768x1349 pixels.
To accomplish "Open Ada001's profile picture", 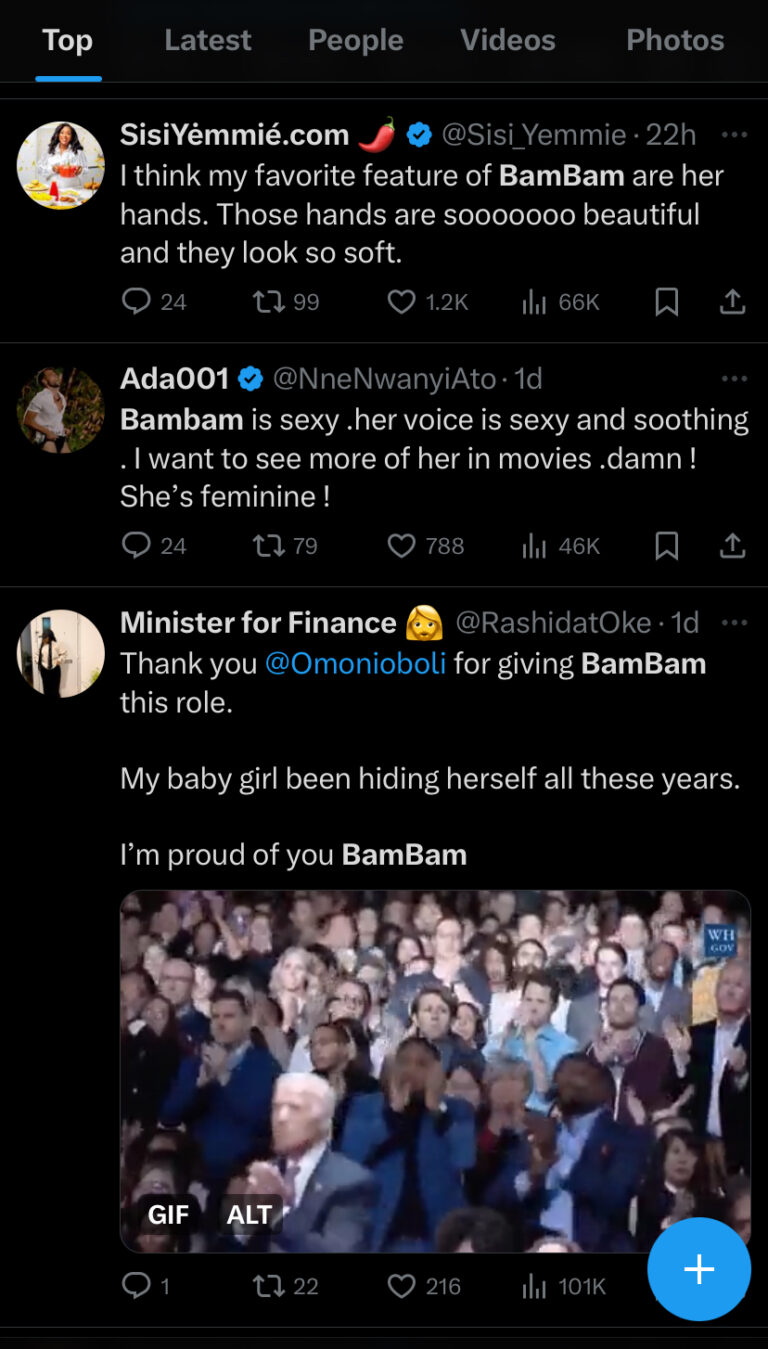I will point(61,410).
